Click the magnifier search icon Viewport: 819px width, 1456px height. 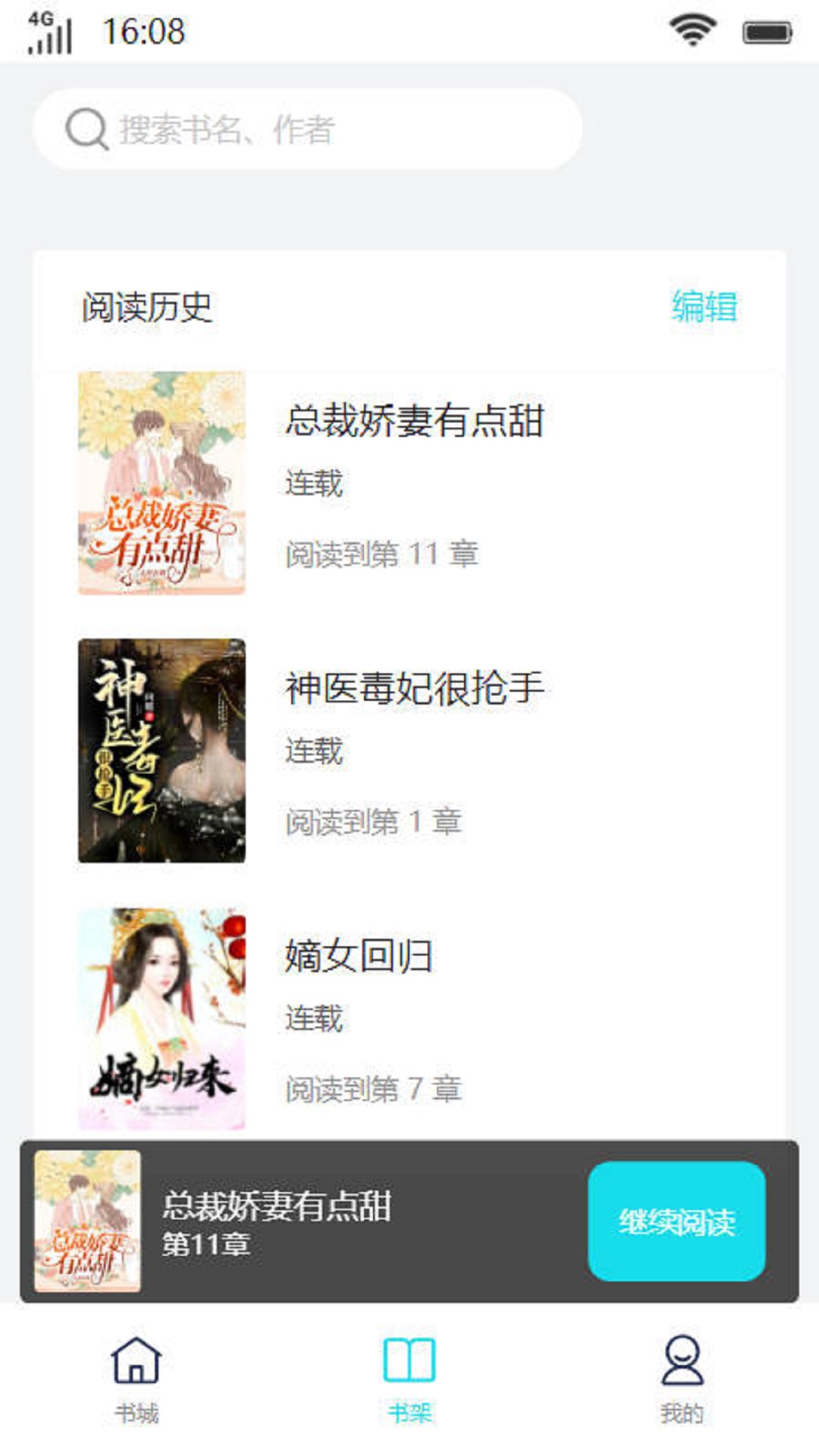(x=86, y=128)
